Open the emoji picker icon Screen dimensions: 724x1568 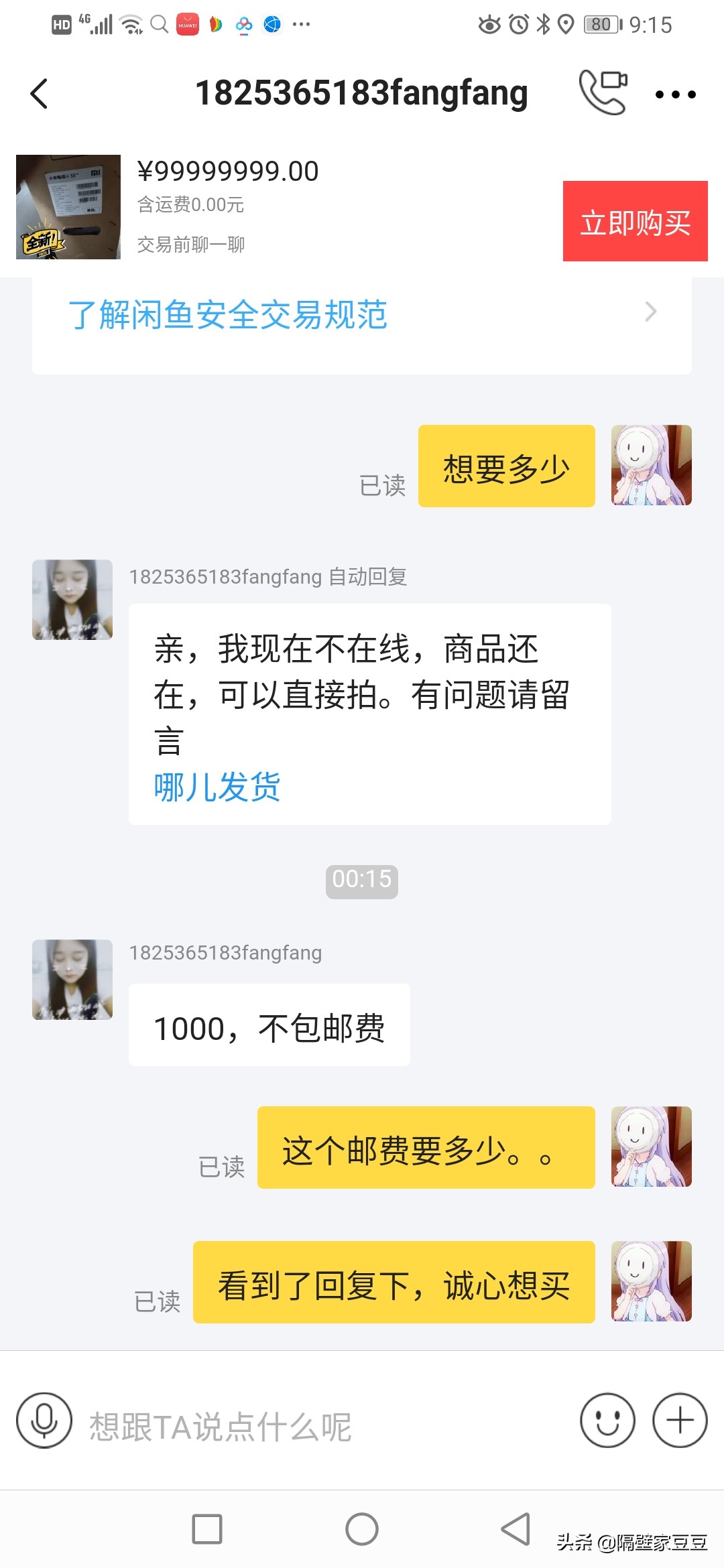pos(607,1419)
